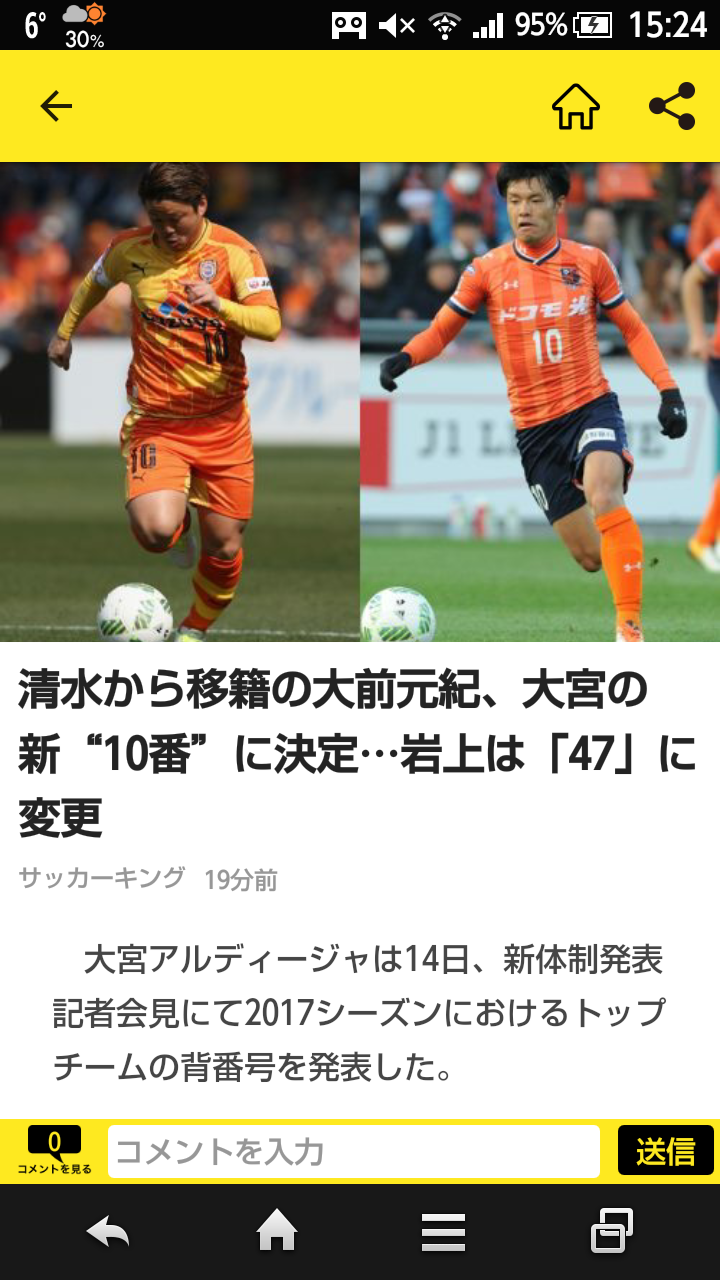The width and height of the screenshot is (720, 1280).
Task: Share this article
Action: coord(672,106)
